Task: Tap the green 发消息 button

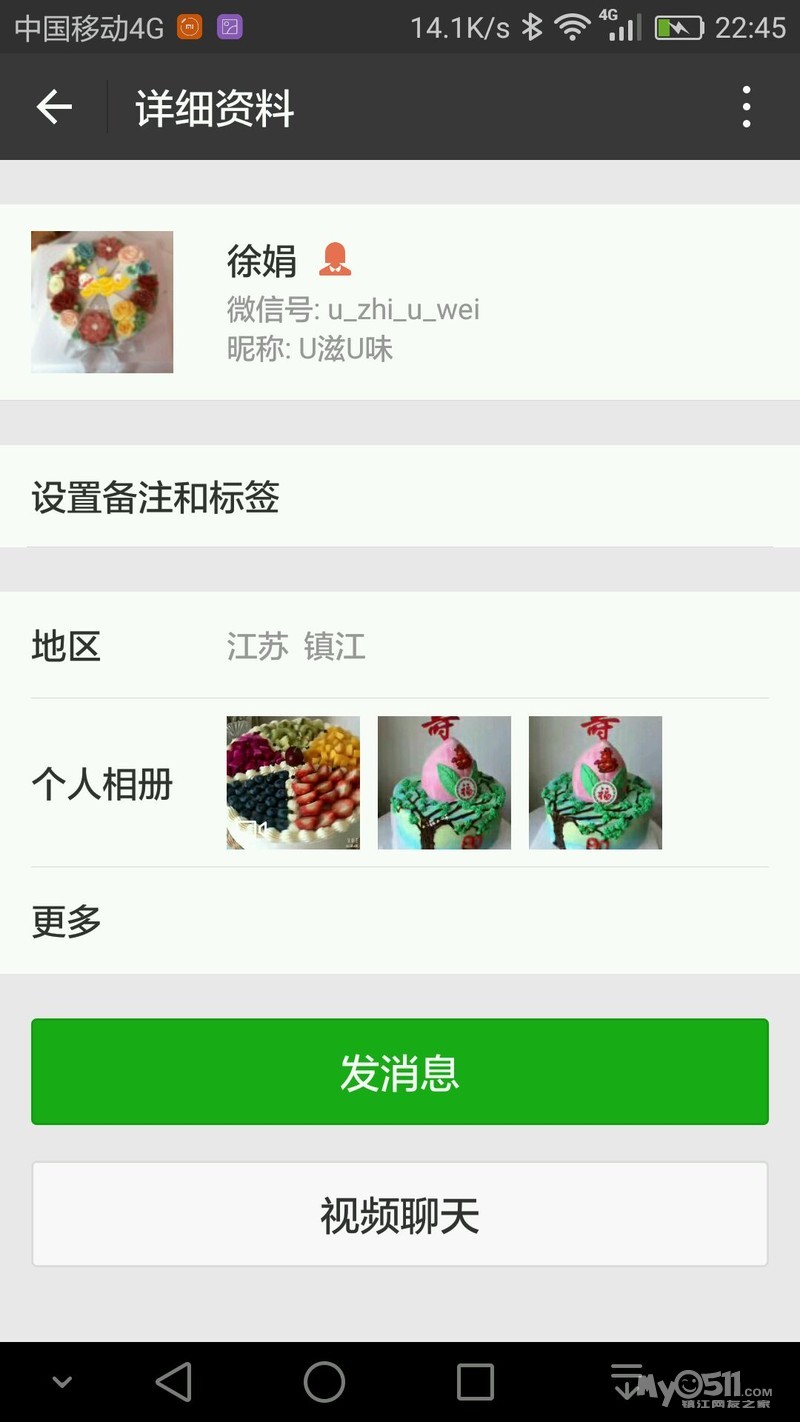Action: 400,1072
